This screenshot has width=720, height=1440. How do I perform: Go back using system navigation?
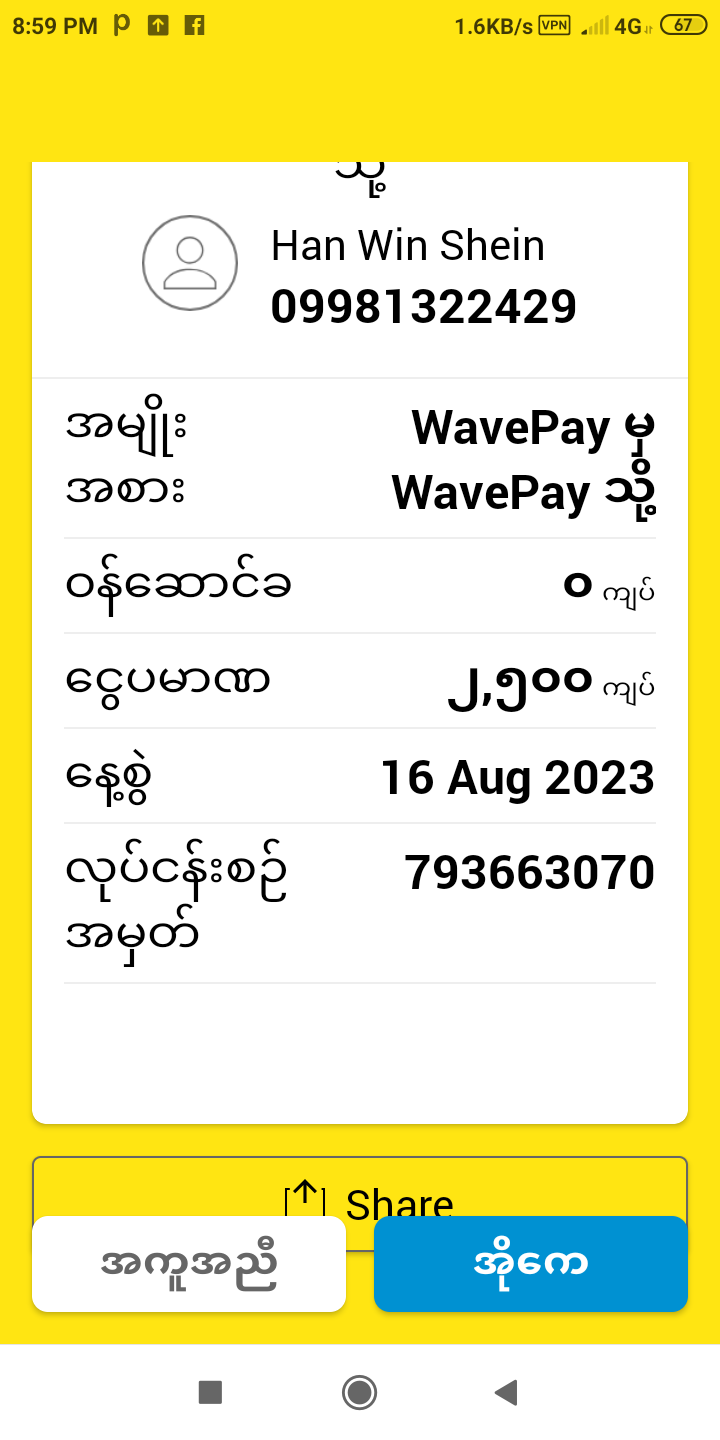[507, 1392]
